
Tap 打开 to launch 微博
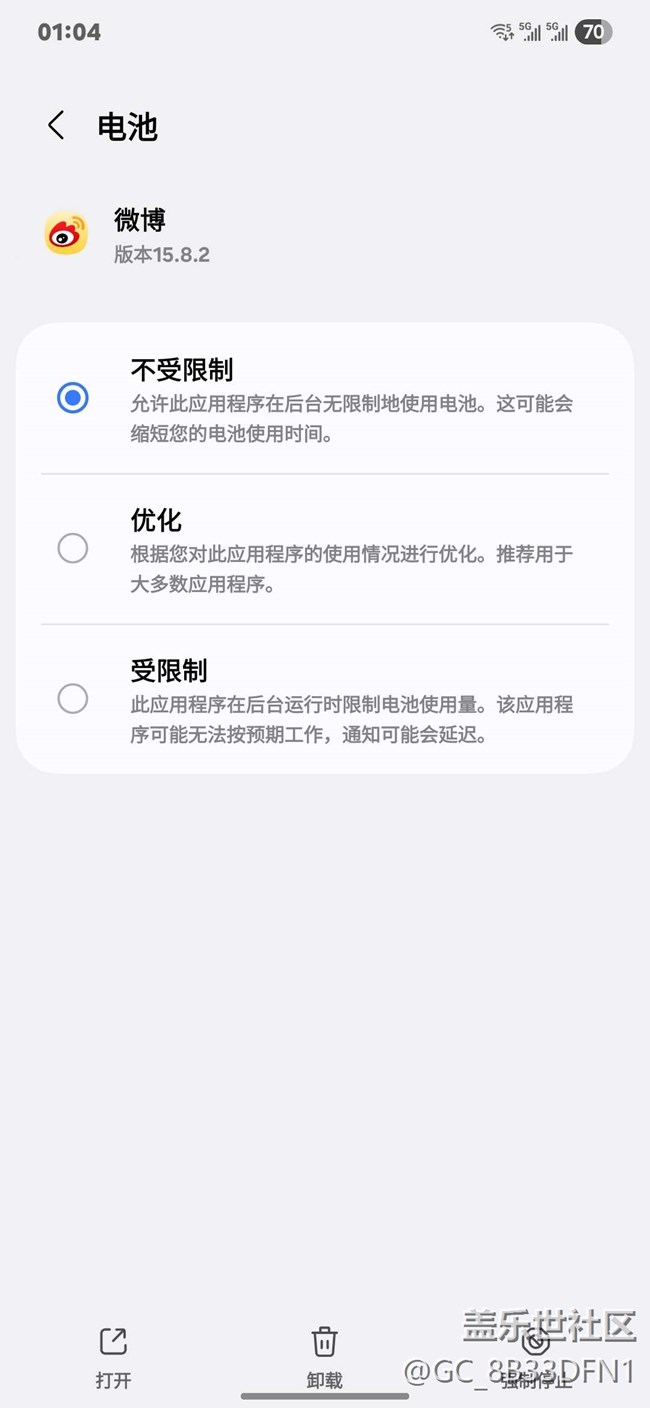113,1356
